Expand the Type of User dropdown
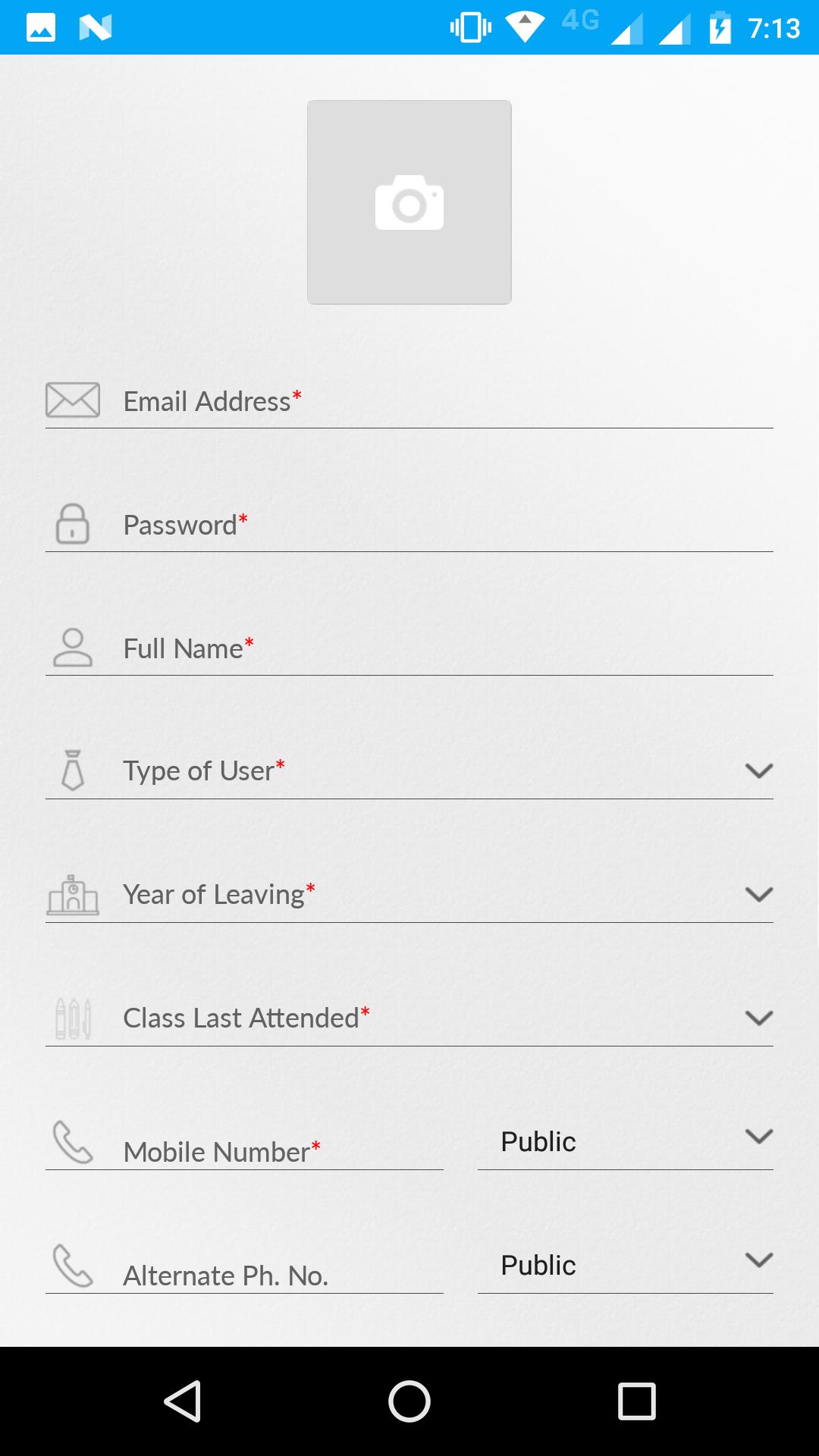This screenshot has height=1456, width=819. (447, 771)
